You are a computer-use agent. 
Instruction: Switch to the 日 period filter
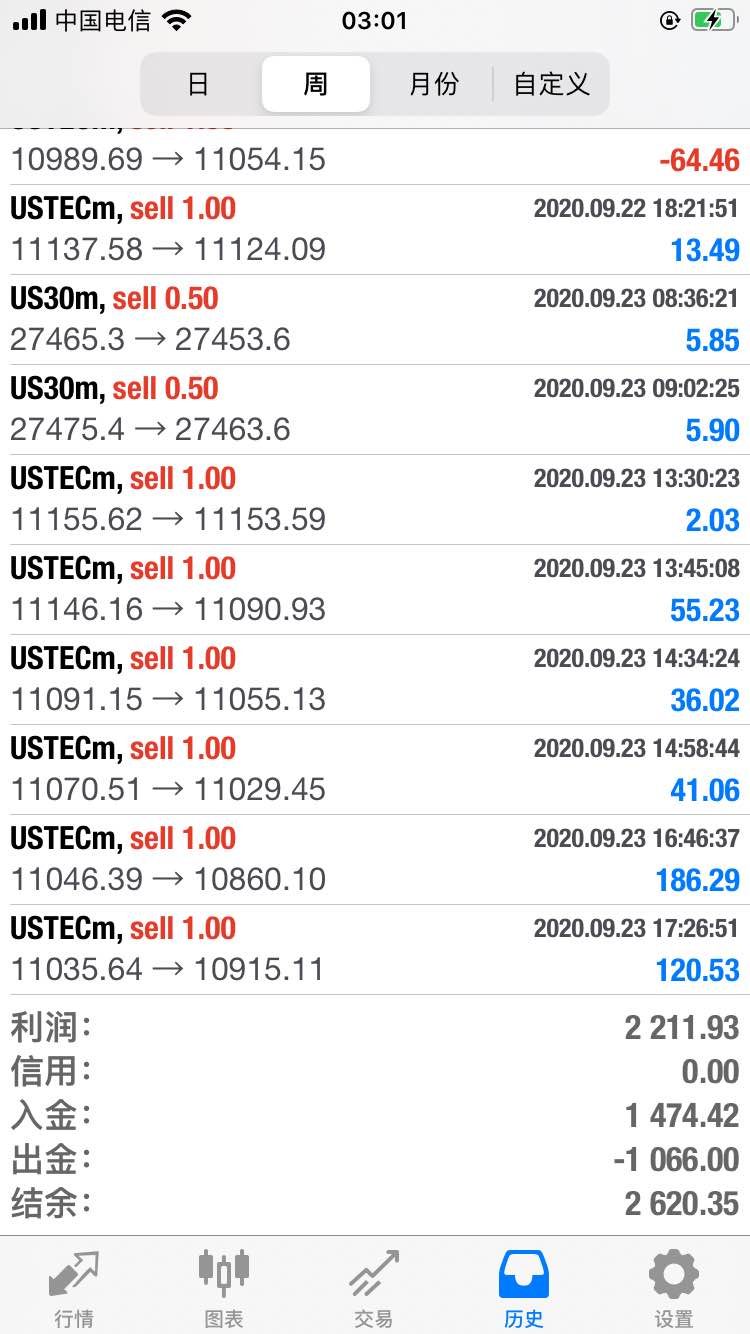(199, 84)
